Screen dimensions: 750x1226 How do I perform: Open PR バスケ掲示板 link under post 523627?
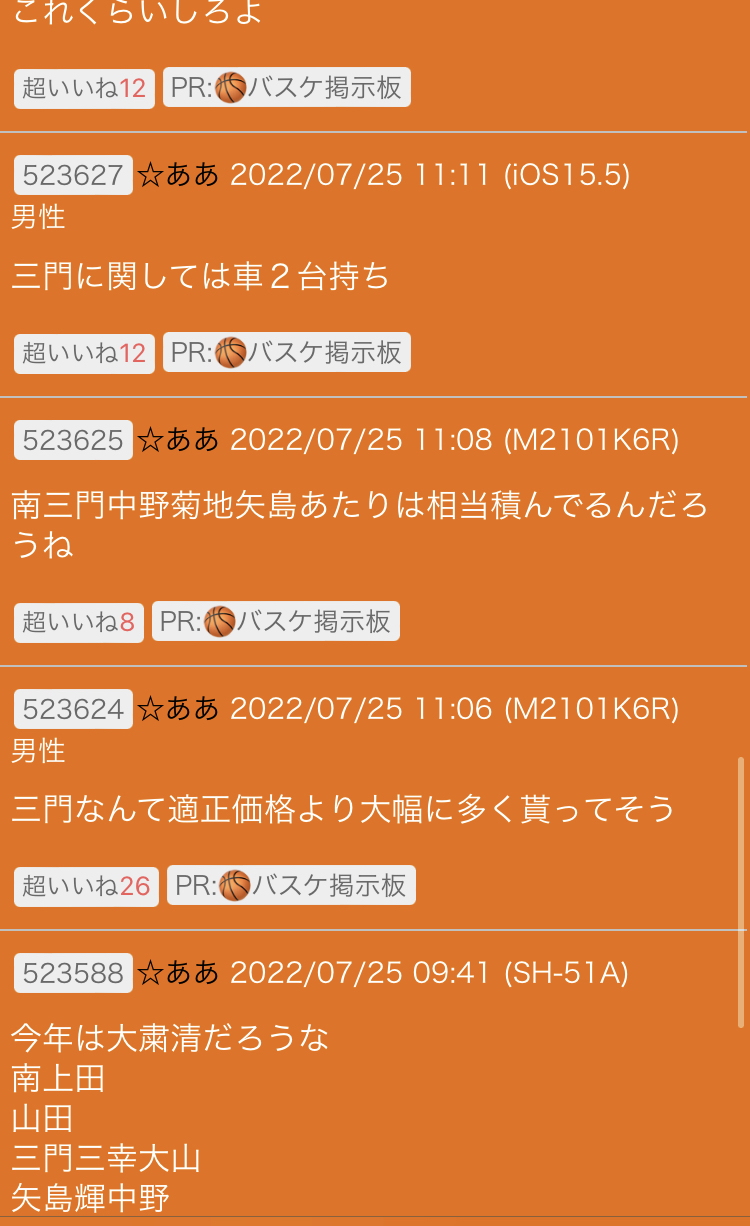(287, 352)
